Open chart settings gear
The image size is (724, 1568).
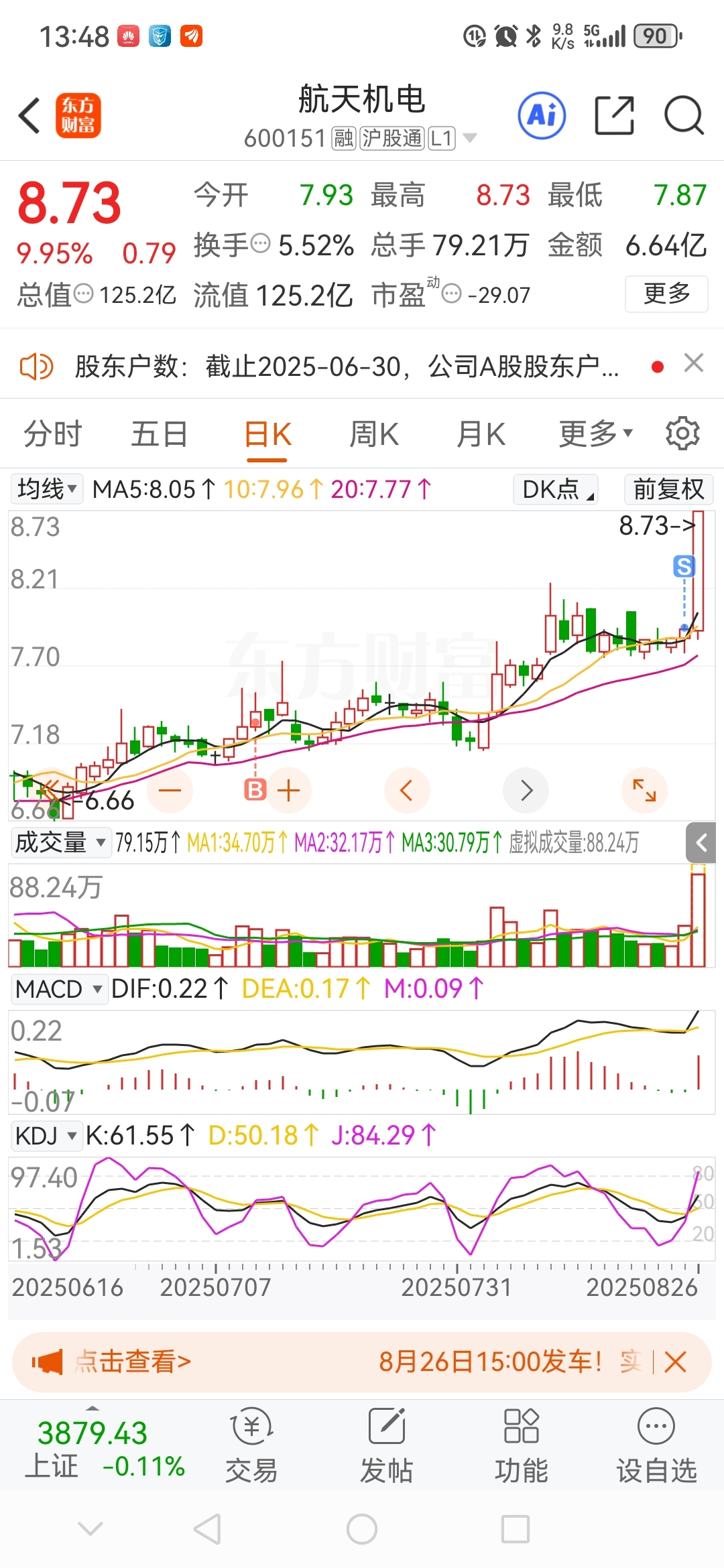tap(682, 434)
